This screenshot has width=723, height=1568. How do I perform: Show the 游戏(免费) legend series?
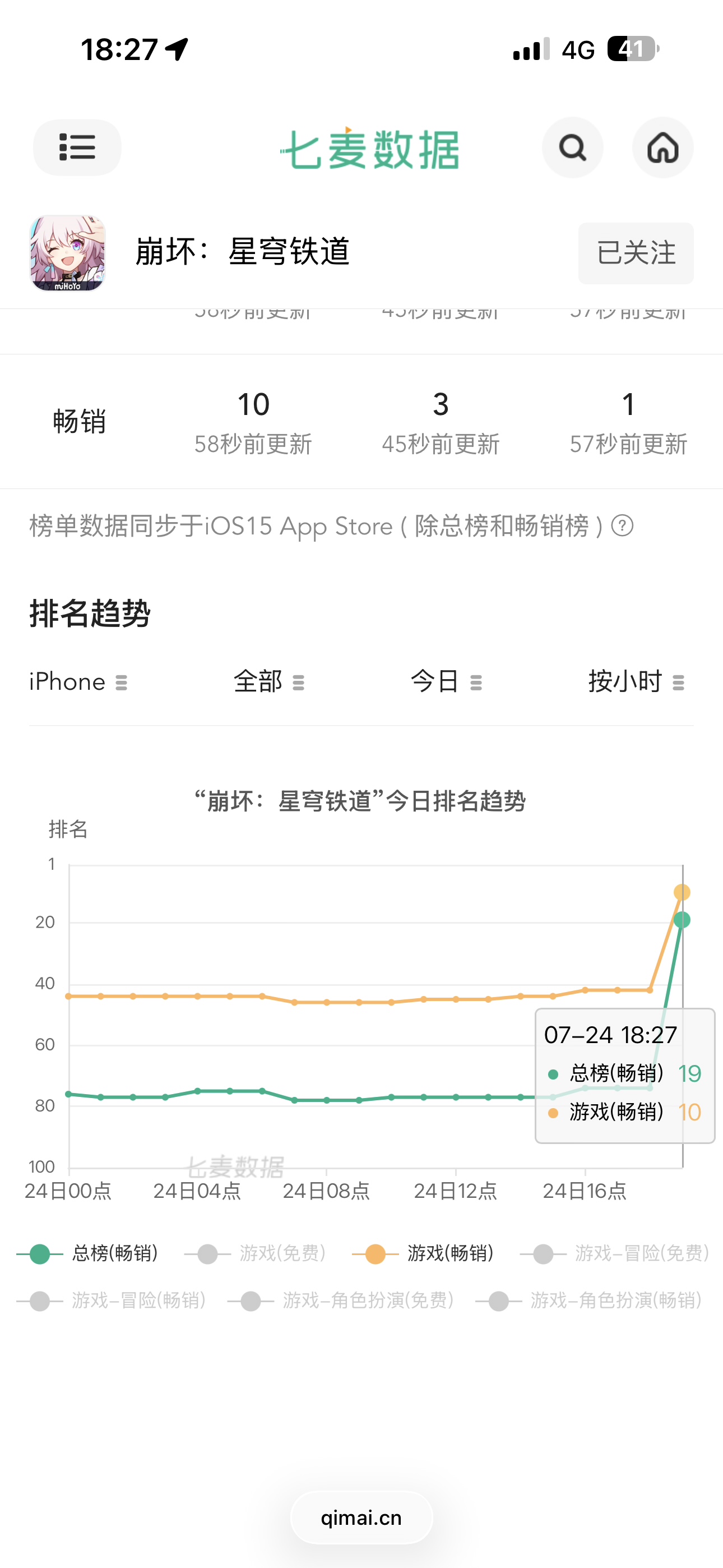tap(256, 1254)
